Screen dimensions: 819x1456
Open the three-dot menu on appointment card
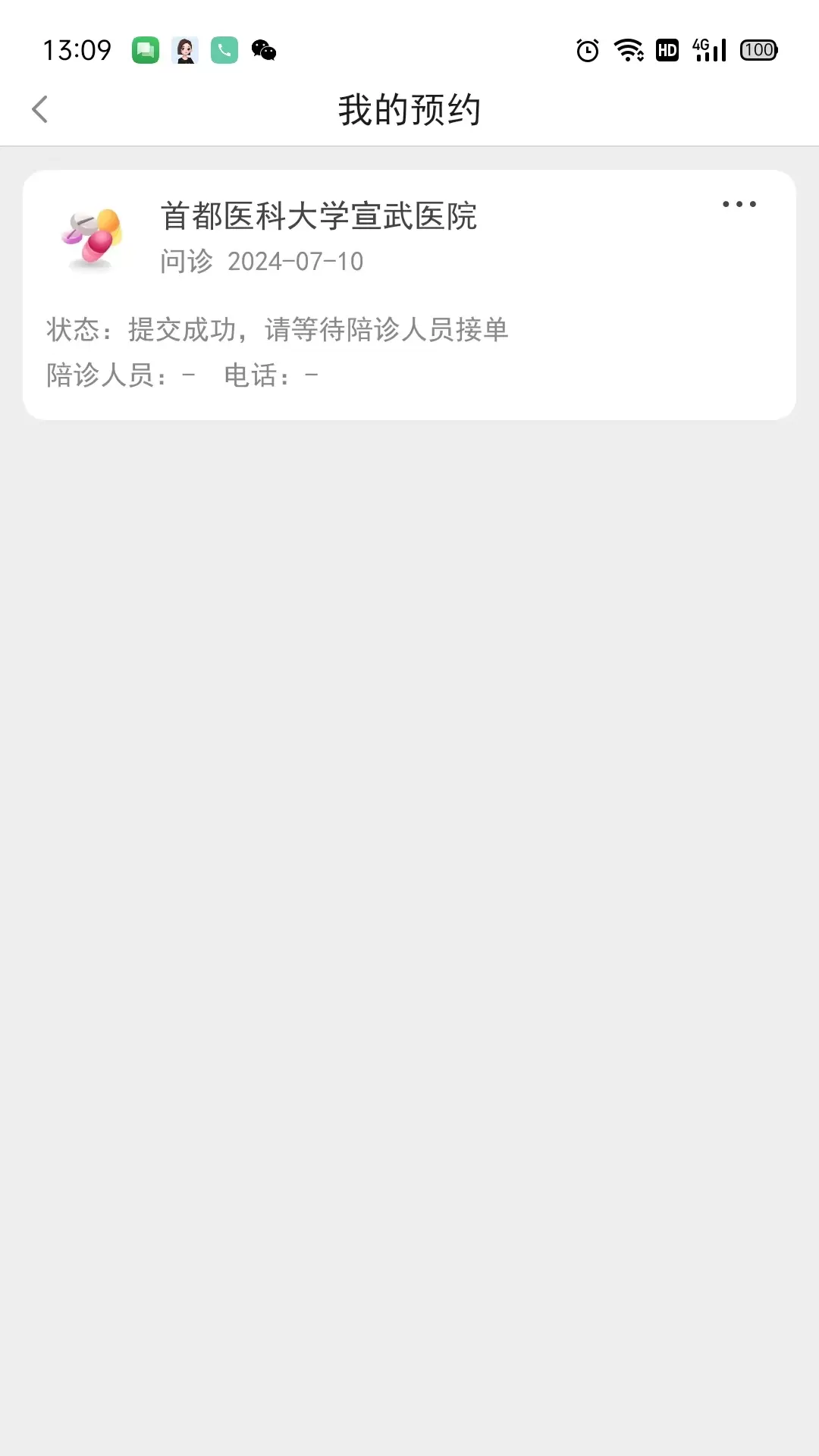coord(739,204)
